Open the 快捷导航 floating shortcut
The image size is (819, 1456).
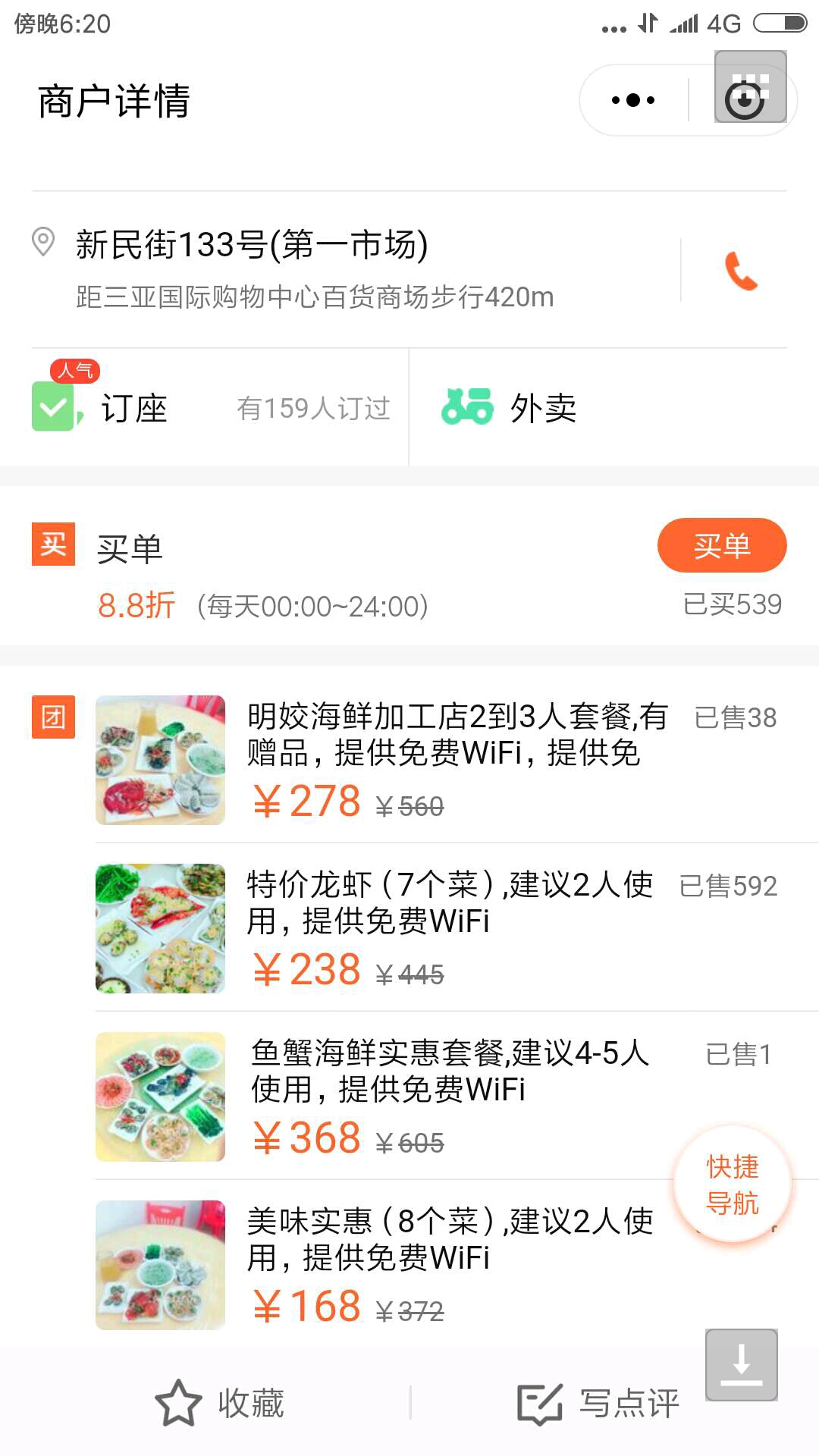[x=732, y=1185]
